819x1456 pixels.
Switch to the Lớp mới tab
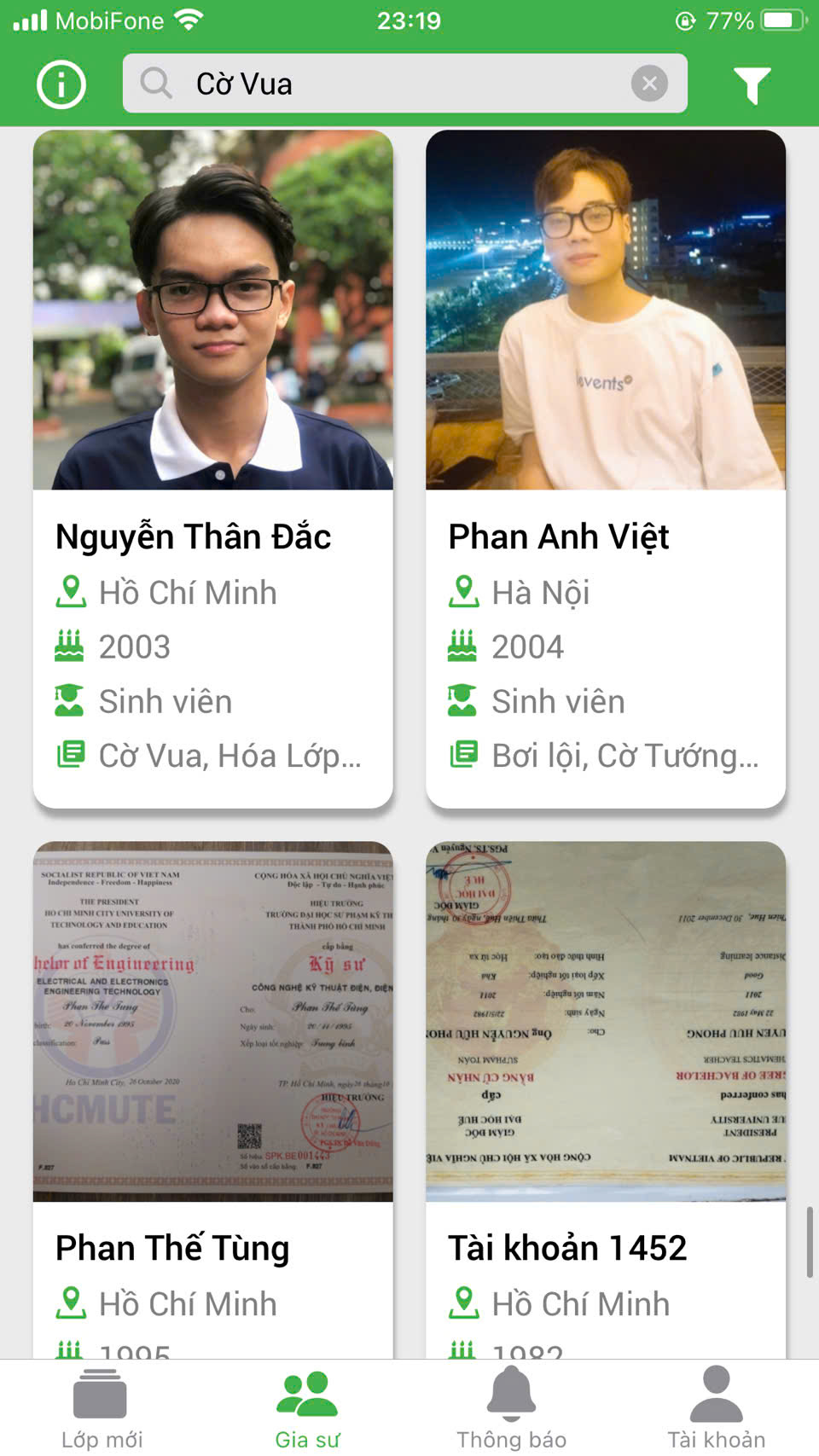tap(102, 1407)
